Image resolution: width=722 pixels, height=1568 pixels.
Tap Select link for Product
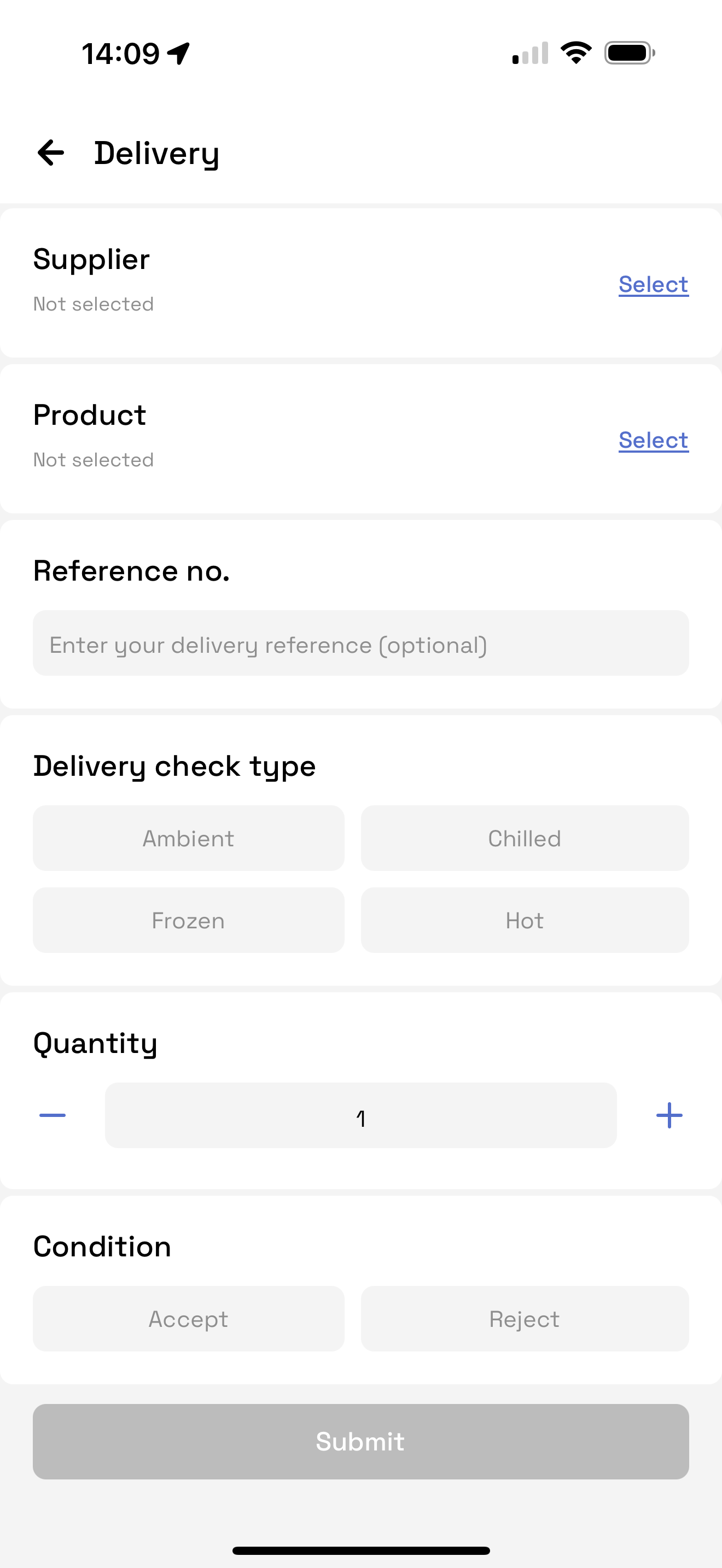(653, 440)
